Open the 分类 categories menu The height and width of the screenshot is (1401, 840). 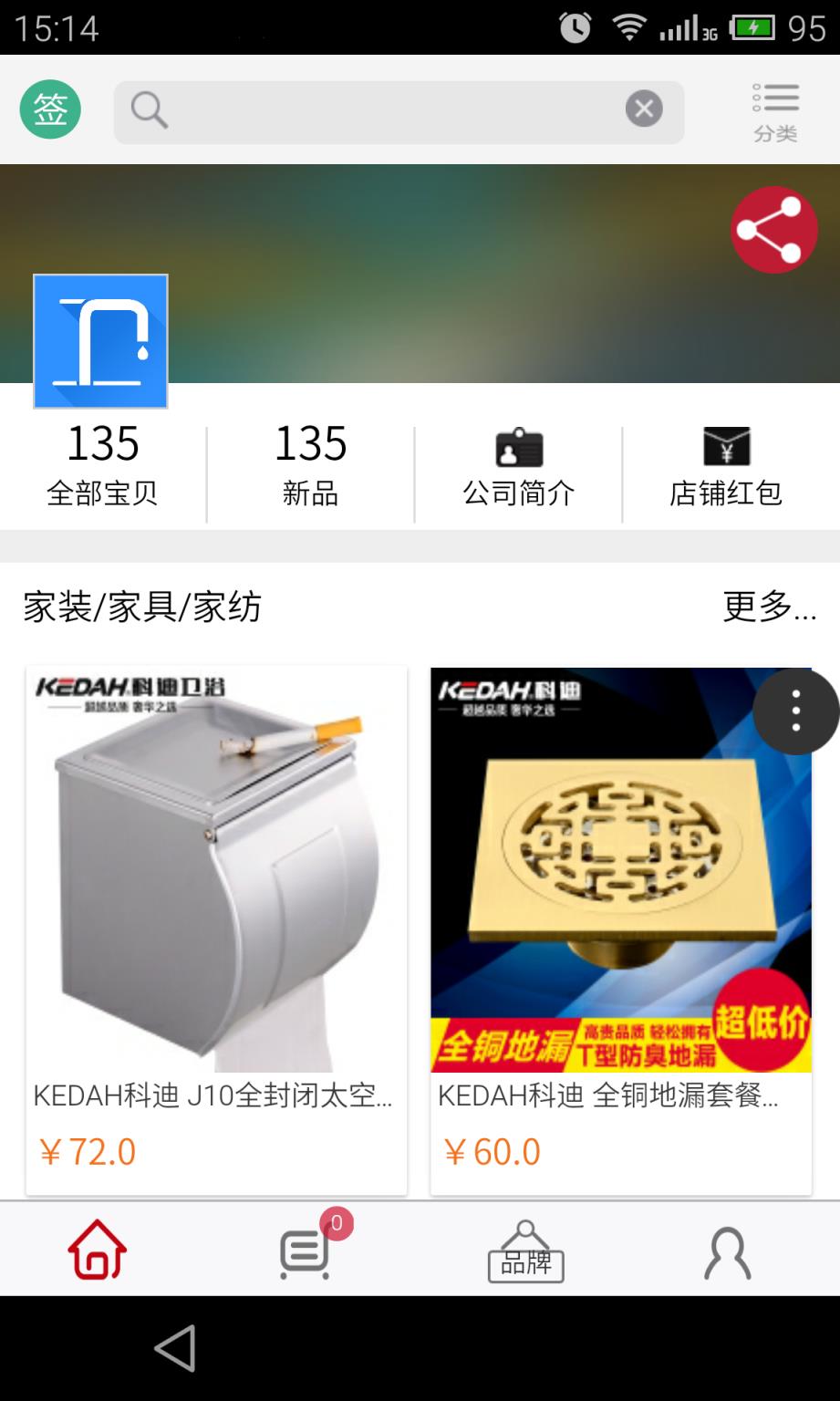pyautogui.click(x=774, y=109)
